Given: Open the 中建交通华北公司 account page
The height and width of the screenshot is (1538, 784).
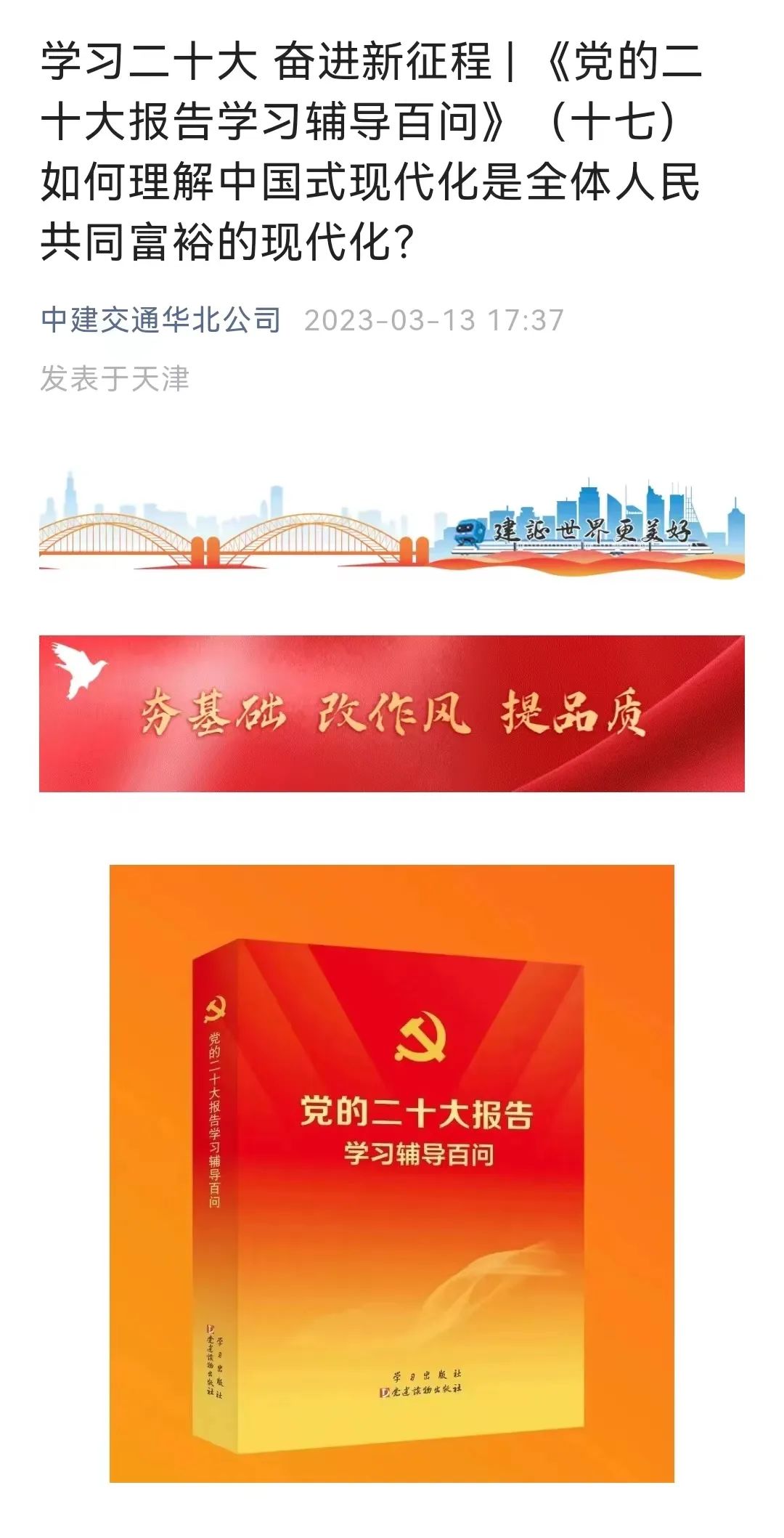Looking at the screenshot, I should 160,320.
